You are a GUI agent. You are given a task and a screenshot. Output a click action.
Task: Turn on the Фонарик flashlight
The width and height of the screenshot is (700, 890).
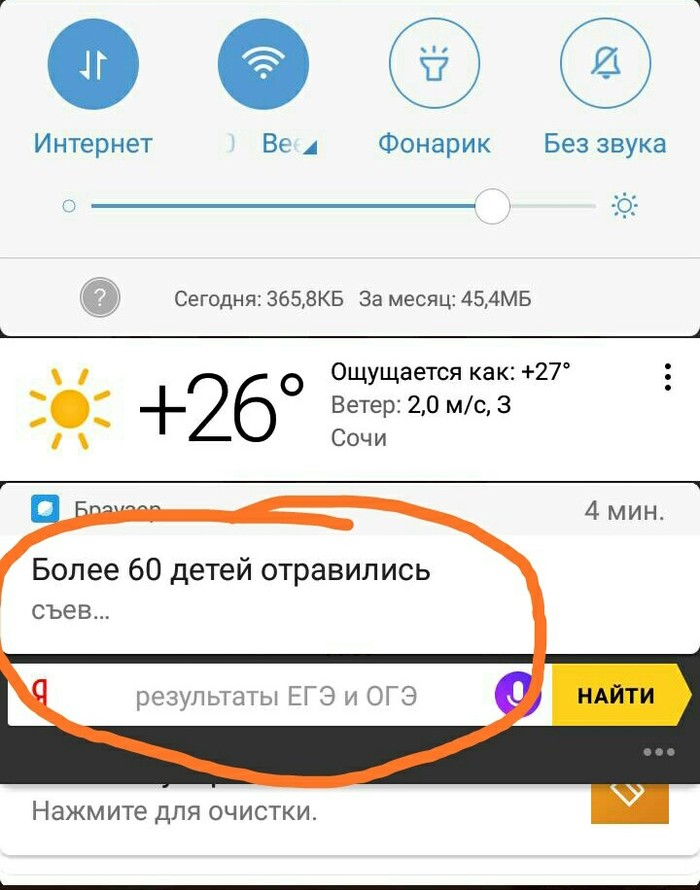(x=434, y=65)
